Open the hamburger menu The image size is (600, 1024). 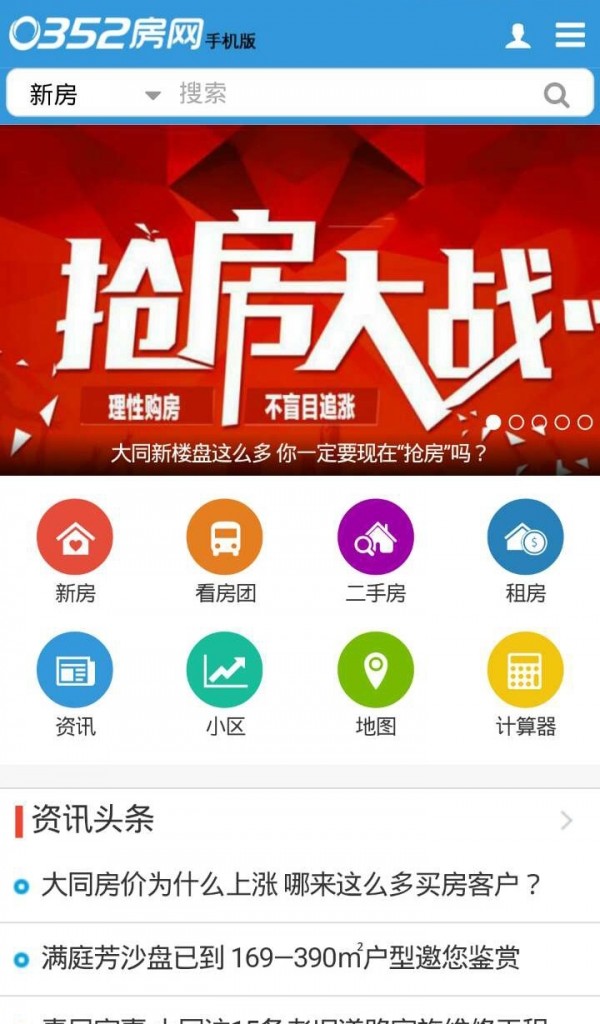point(570,36)
